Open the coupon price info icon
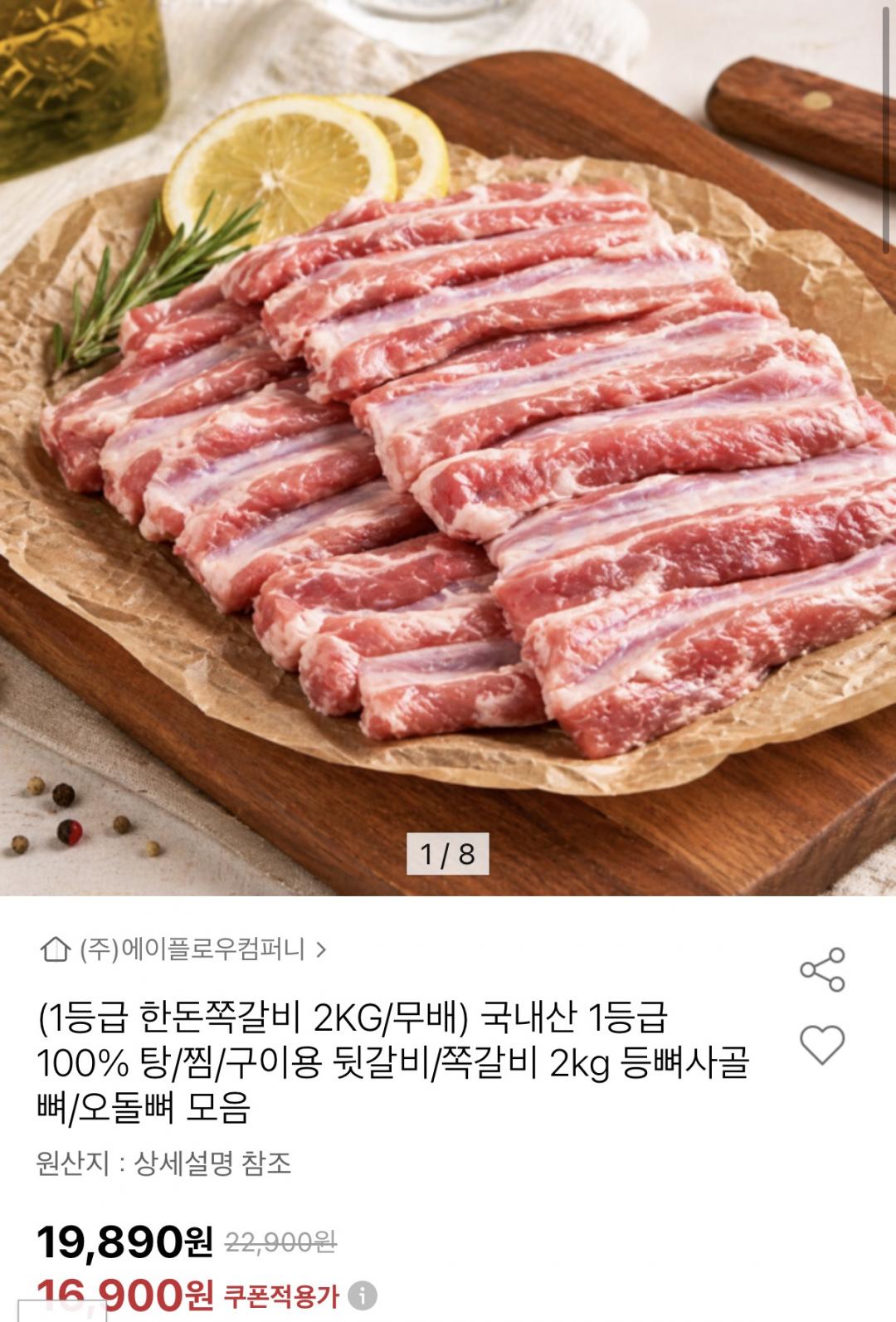The height and width of the screenshot is (1322, 896). pyautogui.click(x=363, y=1295)
